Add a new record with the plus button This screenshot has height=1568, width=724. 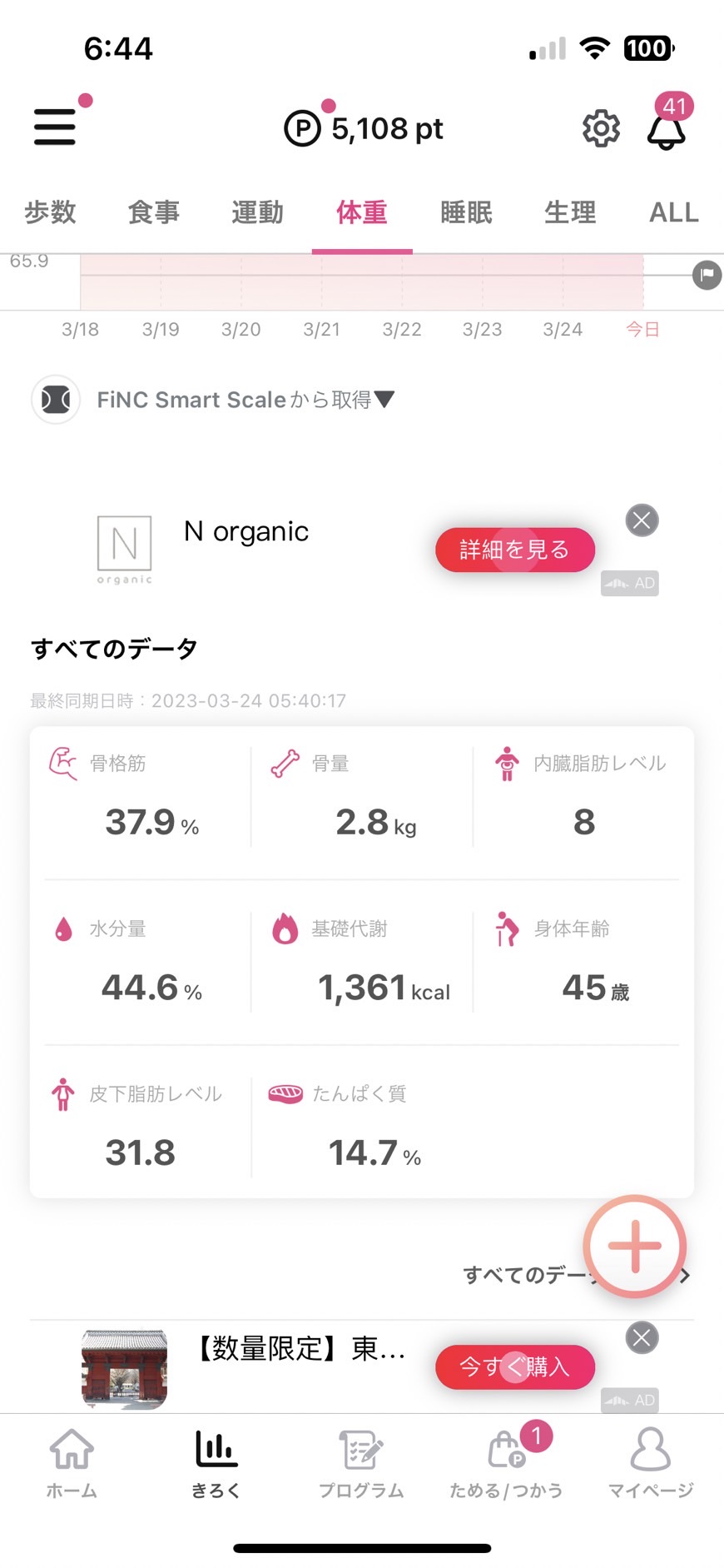pyautogui.click(x=634, y=1246)
